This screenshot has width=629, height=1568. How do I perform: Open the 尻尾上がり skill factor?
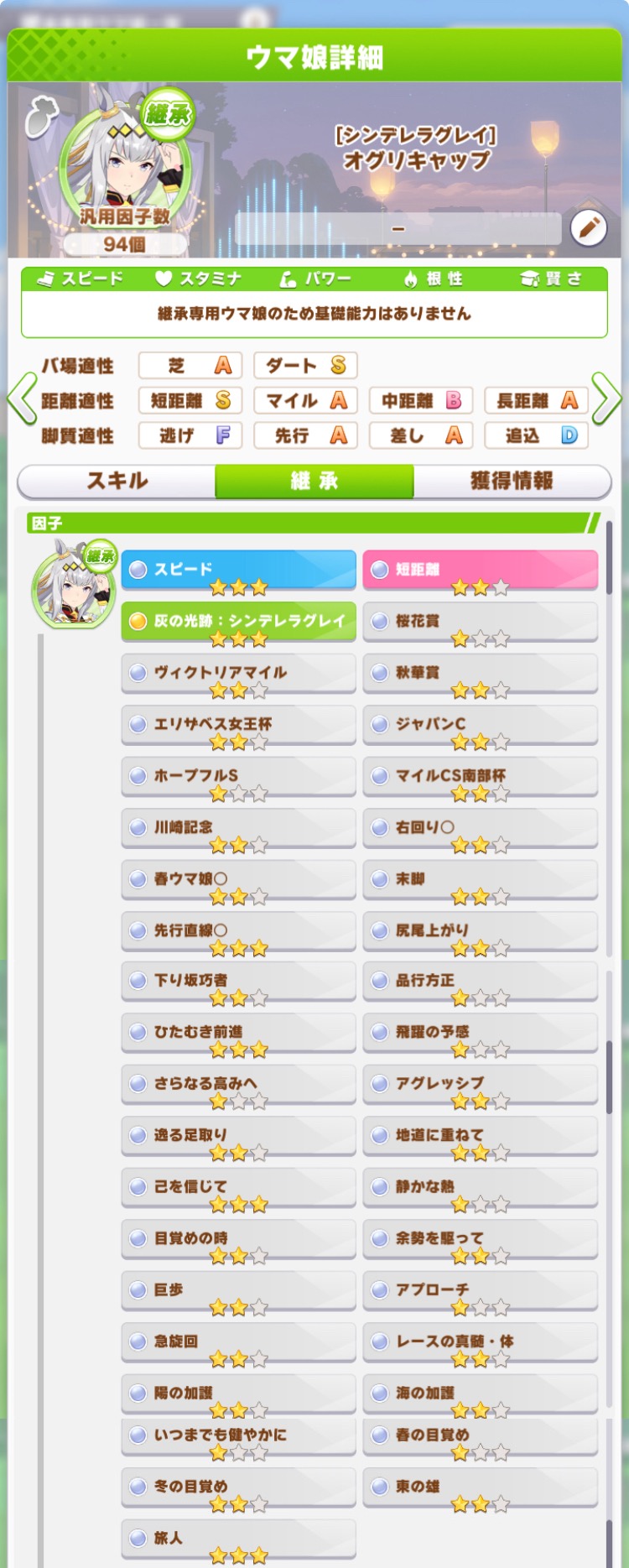pos(480,930)
